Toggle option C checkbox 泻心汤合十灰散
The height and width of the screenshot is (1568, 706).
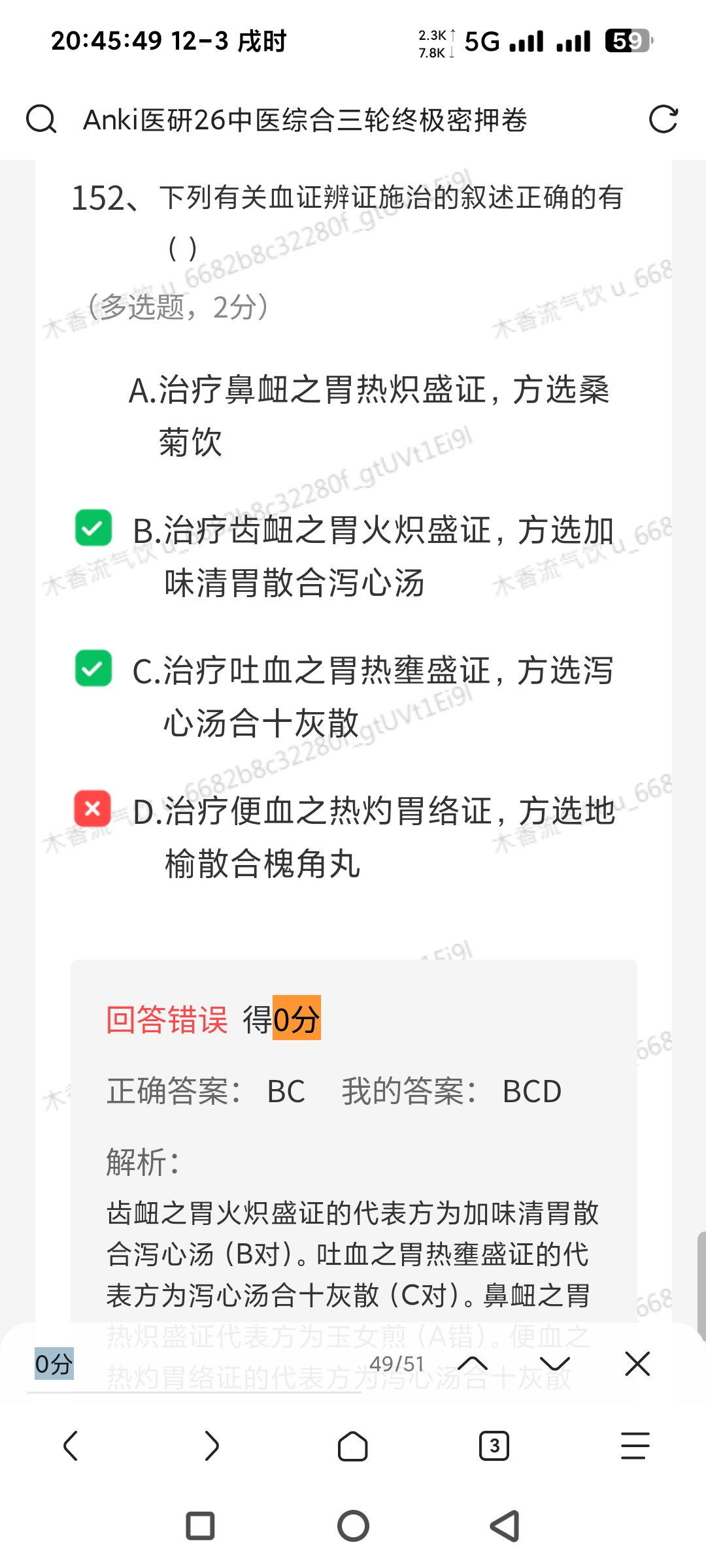tap(93, 668)
